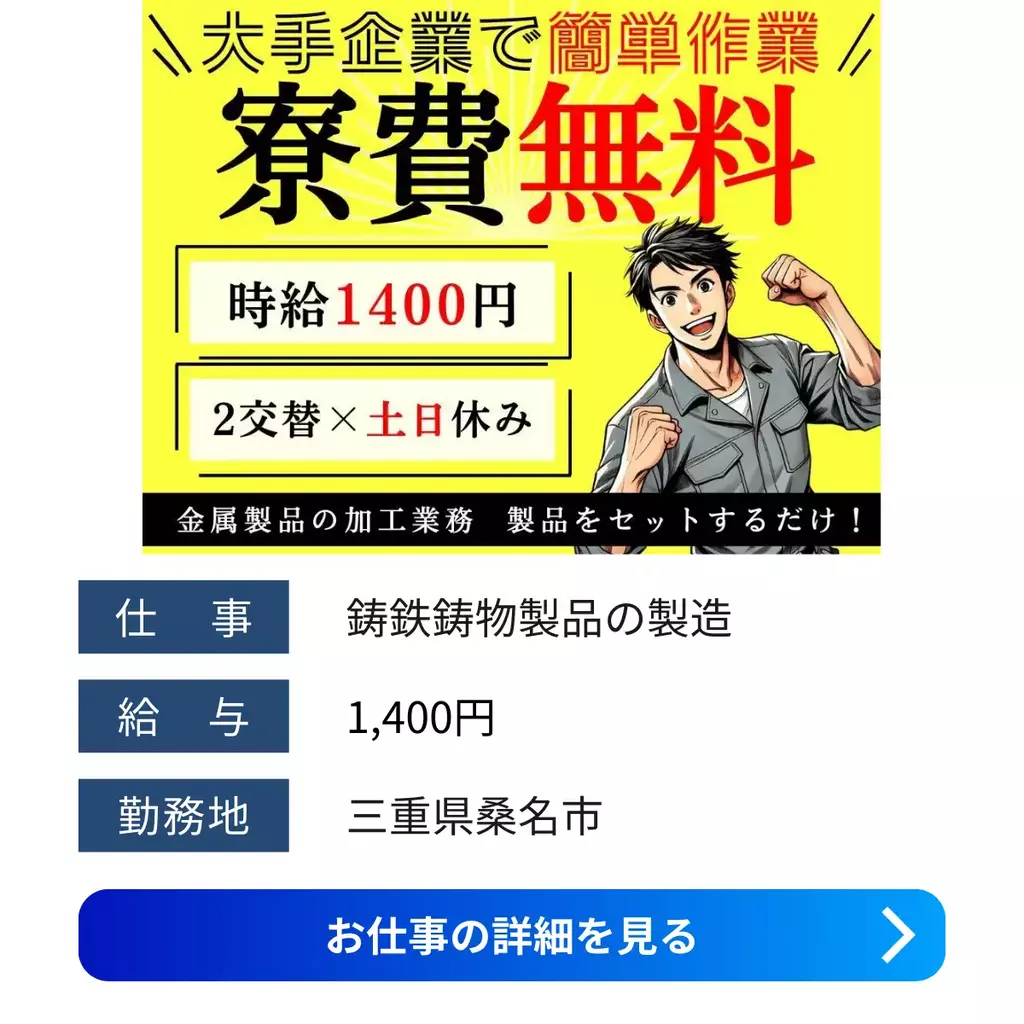Image resolution: width=1024 pixels, height=1024 pixels.
Task: Open the job details via お仕事の詳細を見る
Action: (x=511, y=935)
